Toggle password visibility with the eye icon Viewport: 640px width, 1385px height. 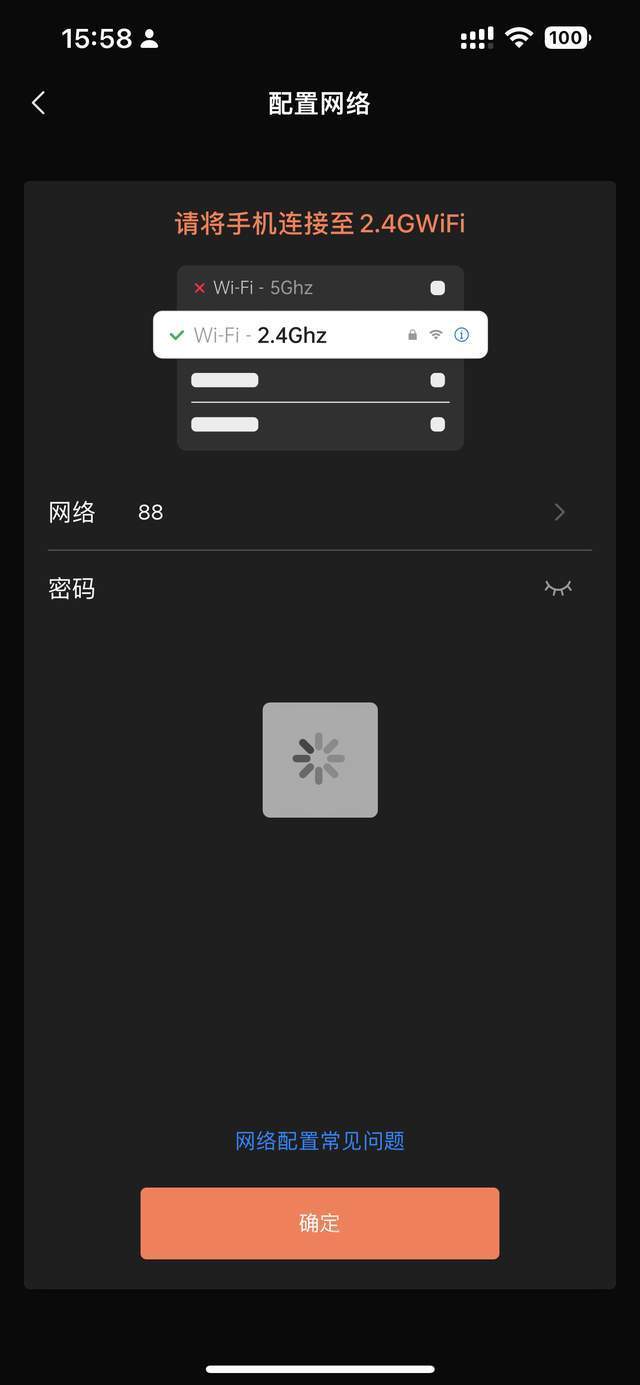[x=558, y=588]
